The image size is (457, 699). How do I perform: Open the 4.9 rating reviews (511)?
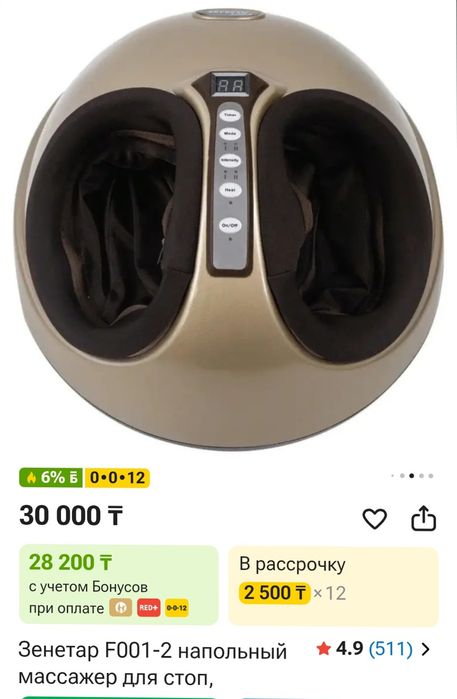pyautogui.click(x=373, y=649)
